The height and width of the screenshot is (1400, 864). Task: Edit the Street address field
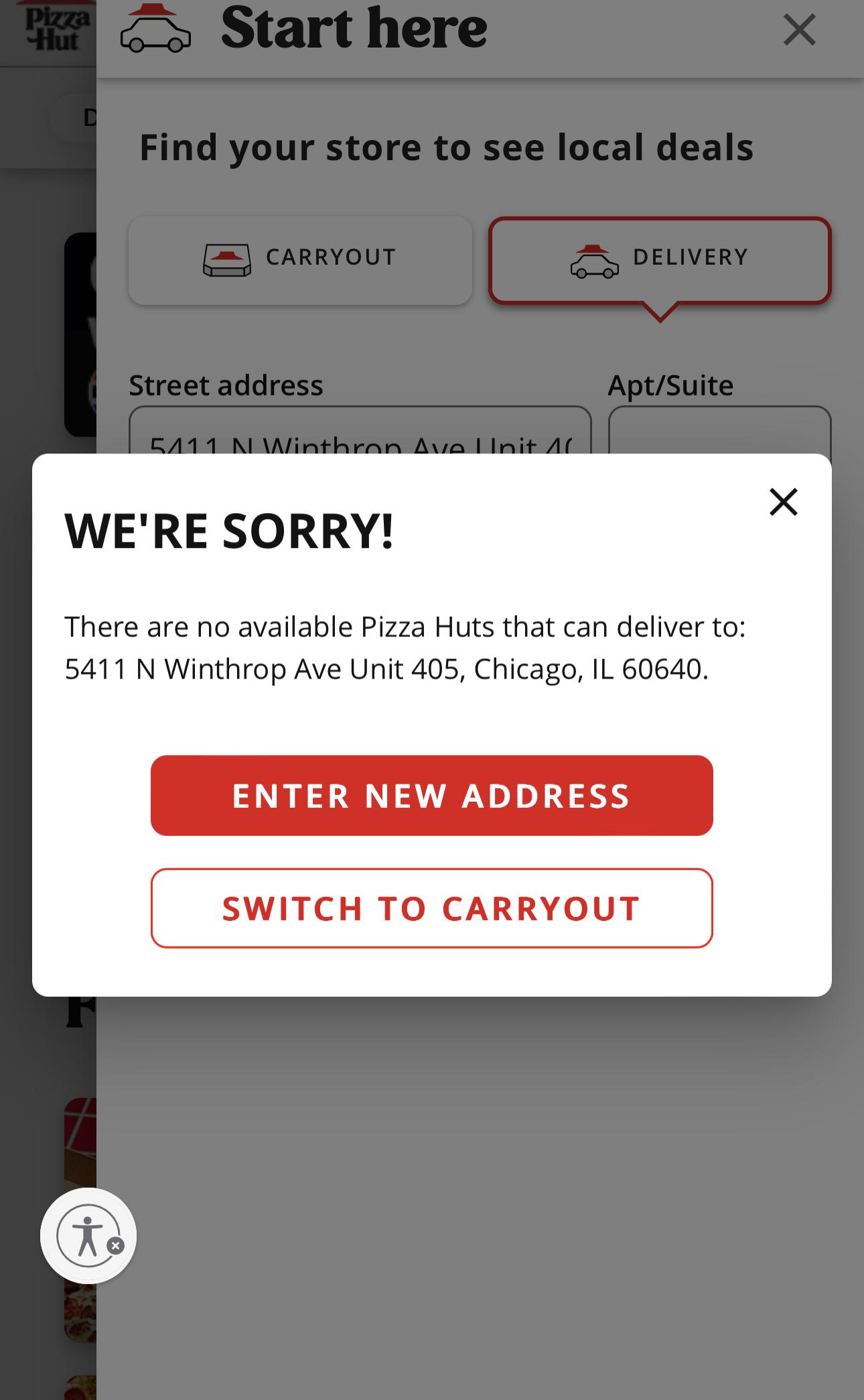coord(360,431)
